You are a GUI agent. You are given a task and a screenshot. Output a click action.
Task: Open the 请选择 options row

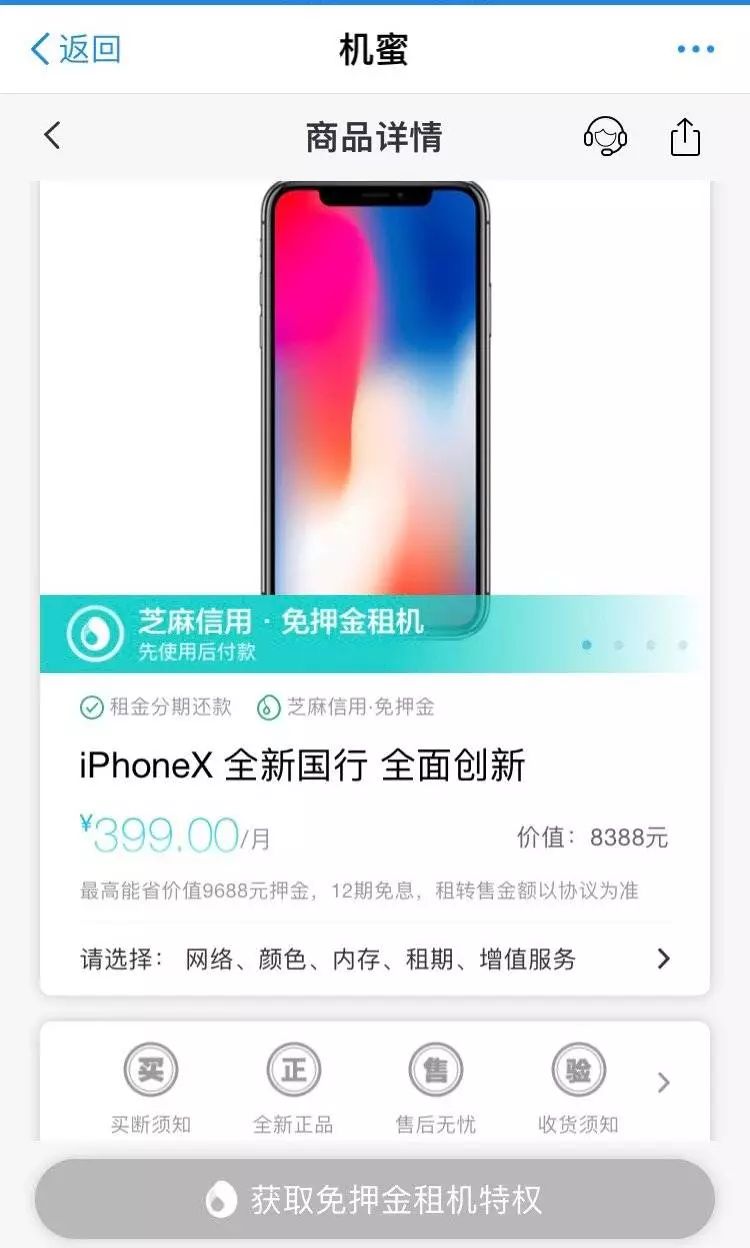375,959
